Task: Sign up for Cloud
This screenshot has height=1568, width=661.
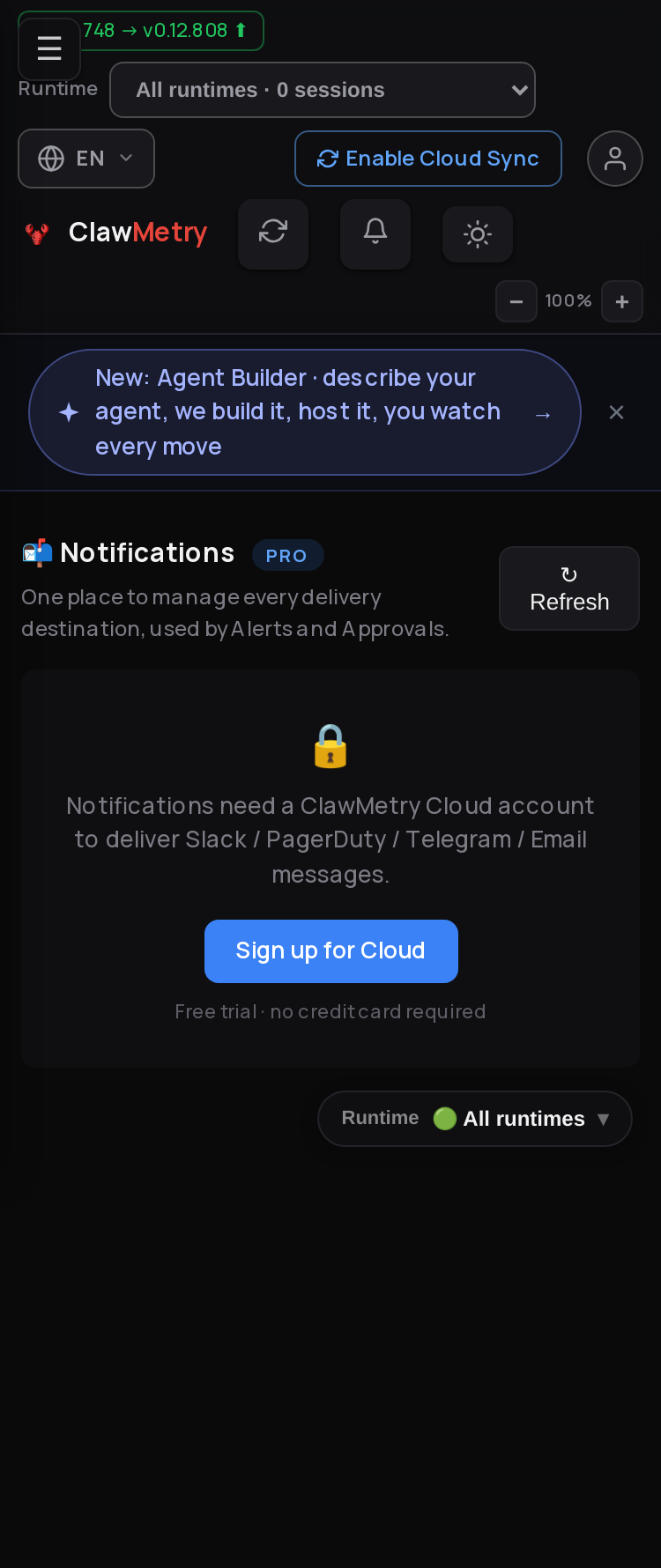Action: [331, 951]
